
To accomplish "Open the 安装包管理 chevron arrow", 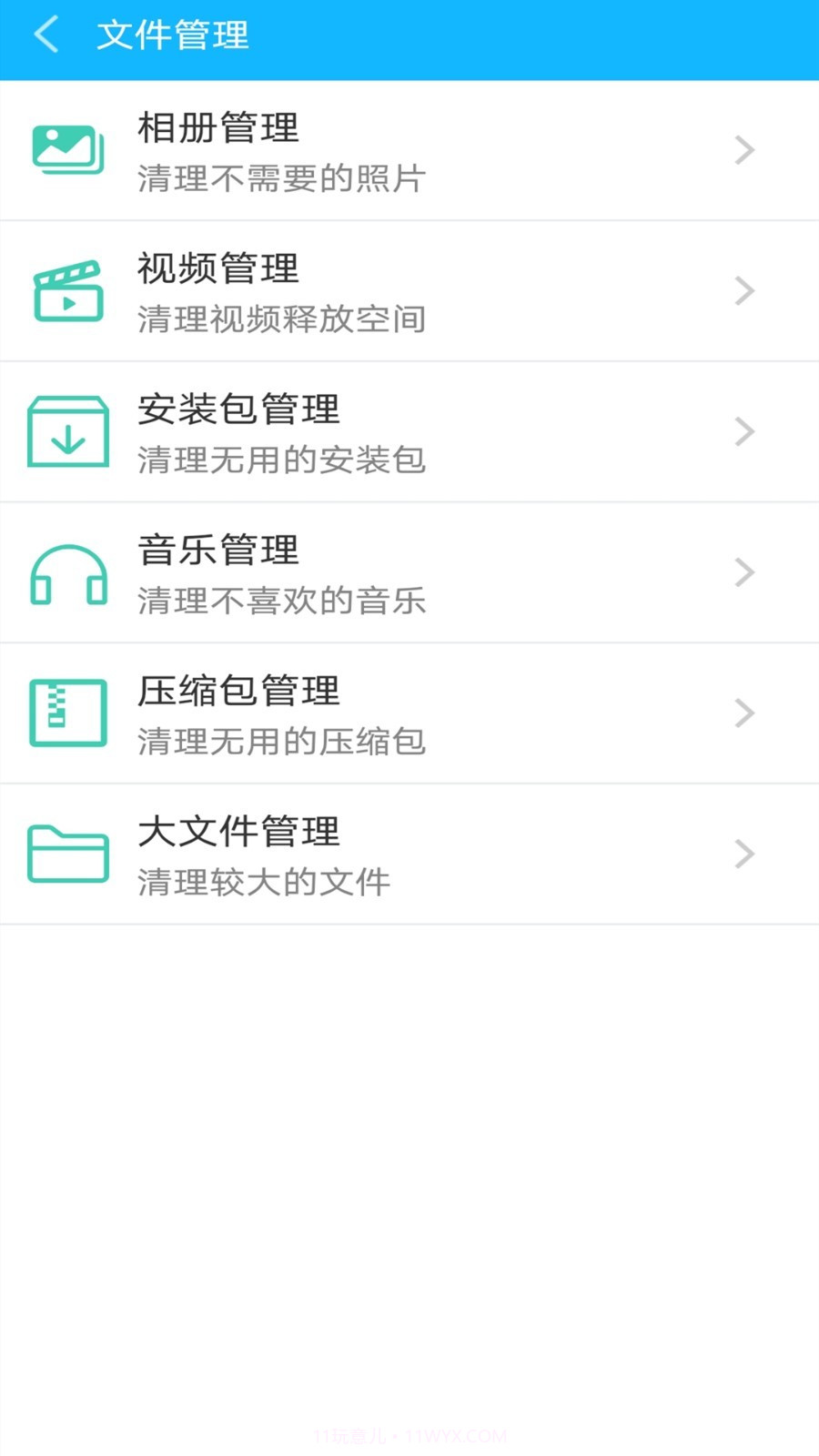I will pos(745,431).
